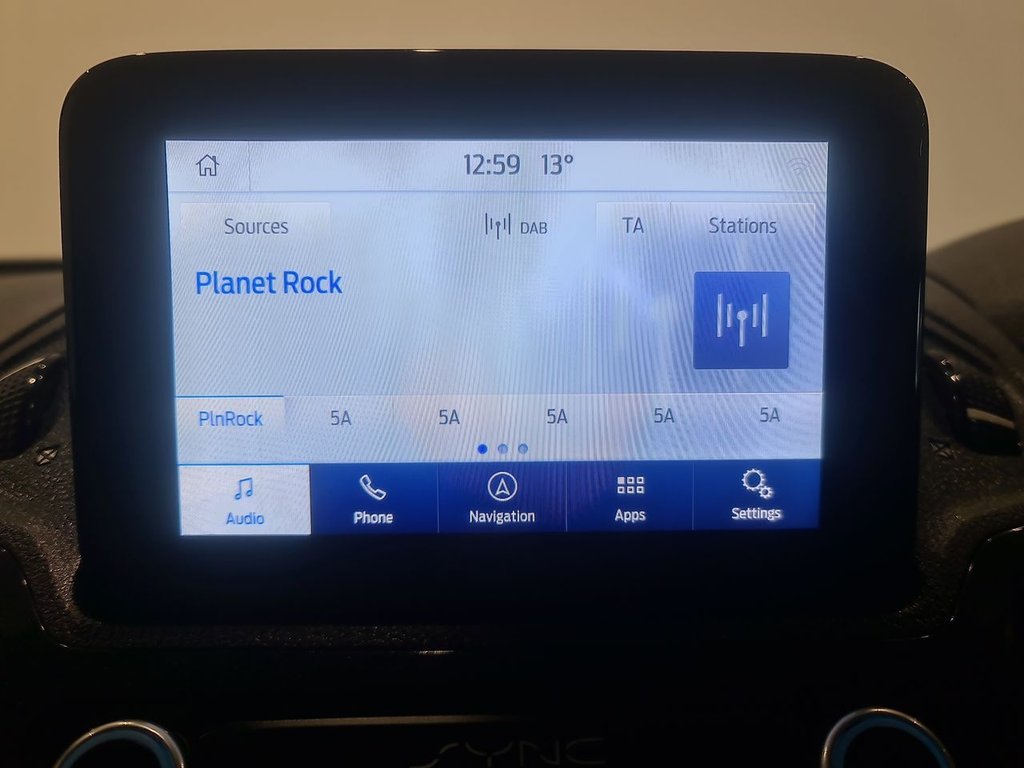Toggle TA traffic announcements

tap(633, 226)
